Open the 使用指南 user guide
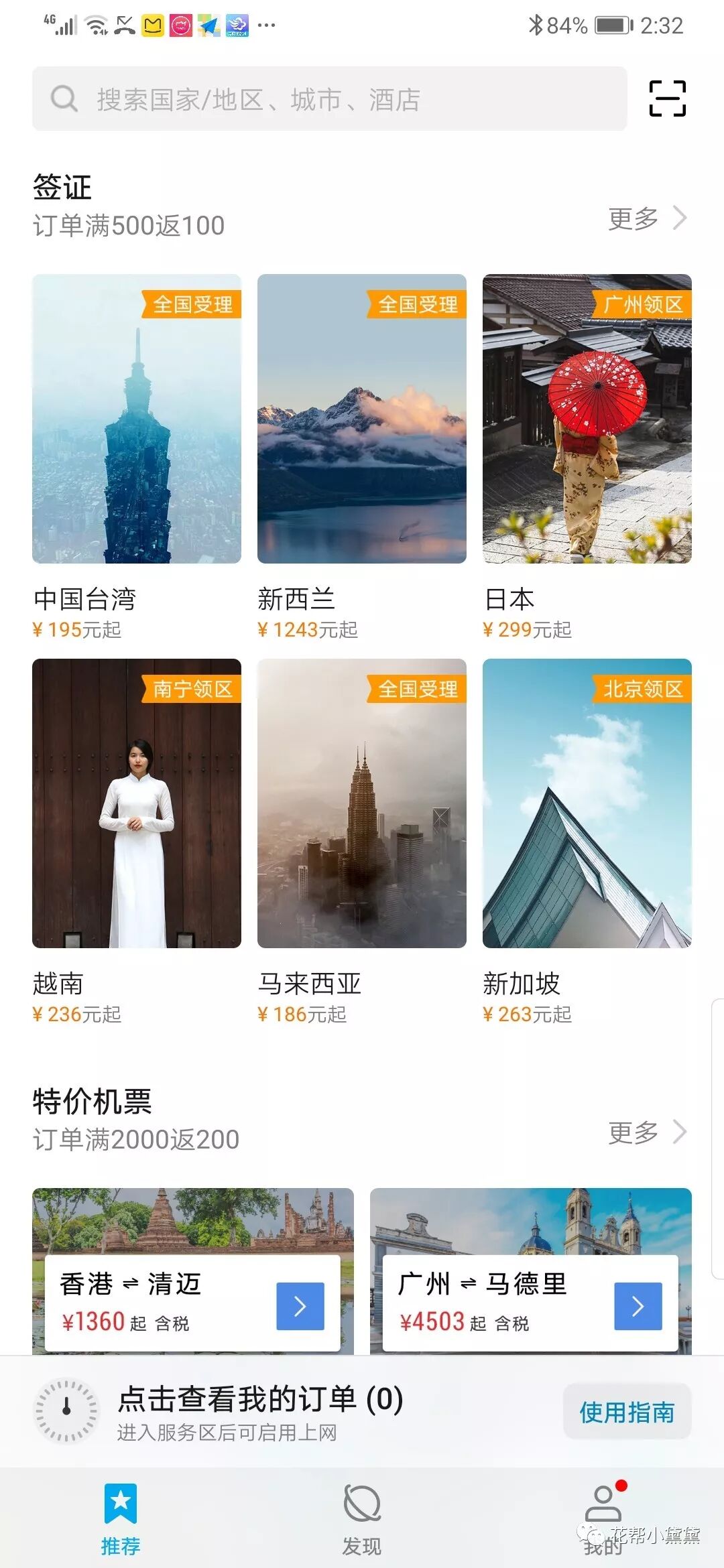The width and height of the screenshot is (724, 1568). click(x=627, y=1412)
